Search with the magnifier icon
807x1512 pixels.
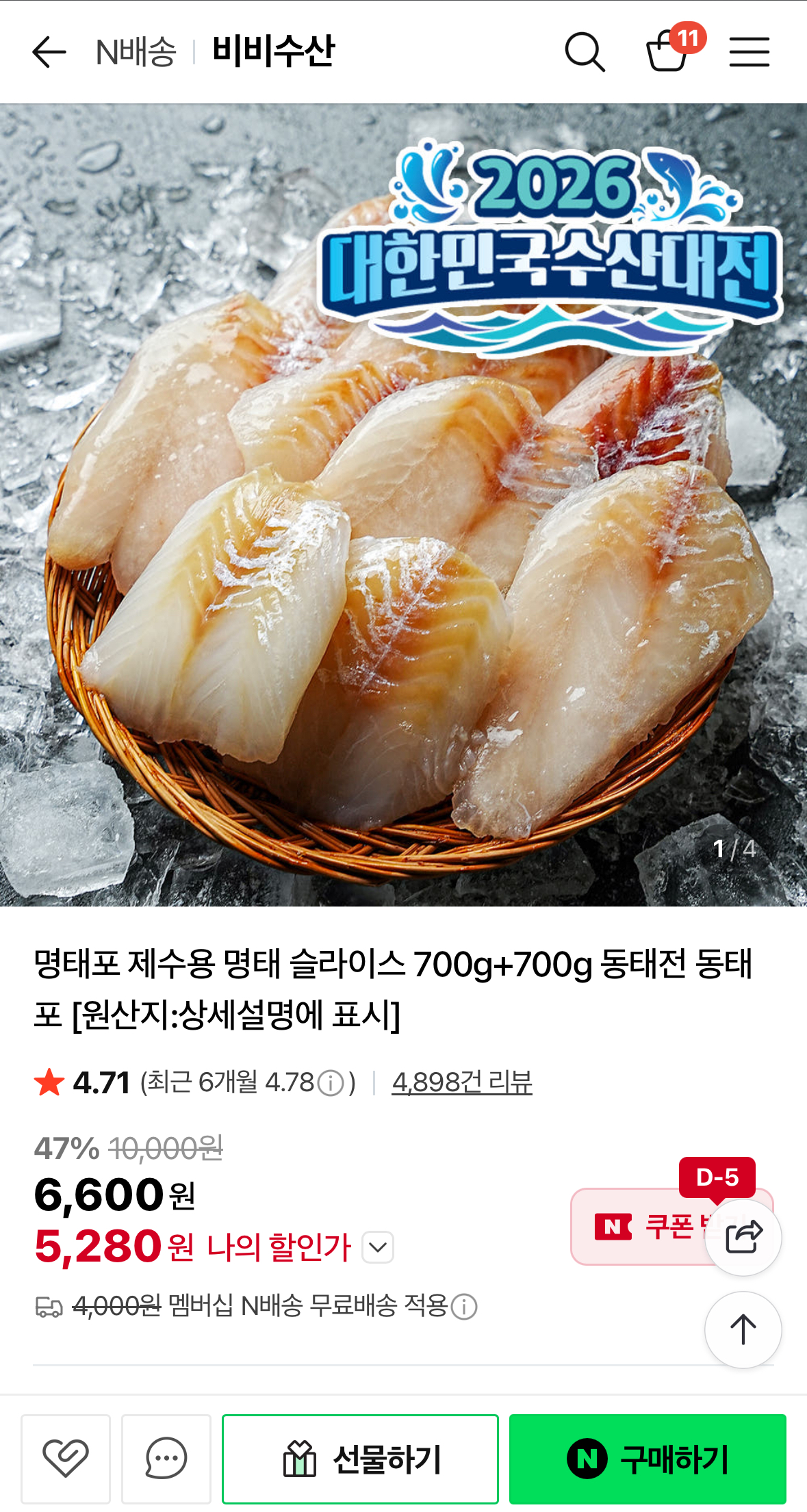585,52
